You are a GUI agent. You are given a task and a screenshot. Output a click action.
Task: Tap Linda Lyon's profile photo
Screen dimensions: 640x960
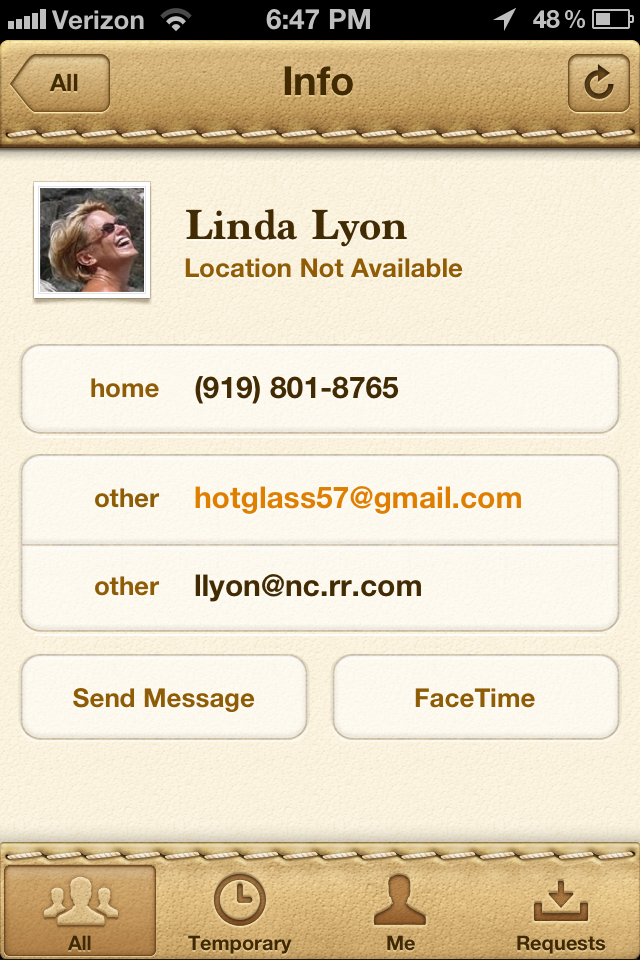[x=91, y=239]
